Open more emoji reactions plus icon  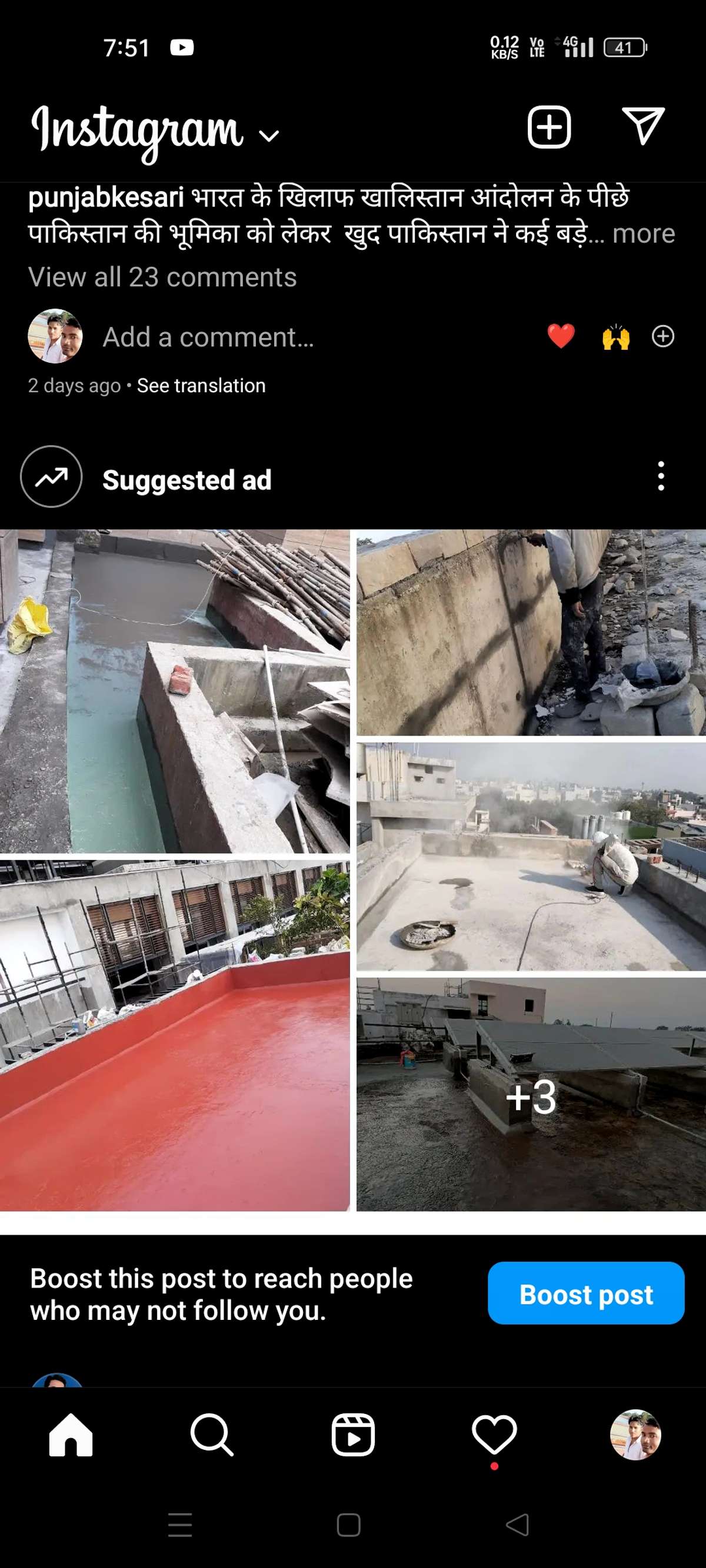pos(662,336)
